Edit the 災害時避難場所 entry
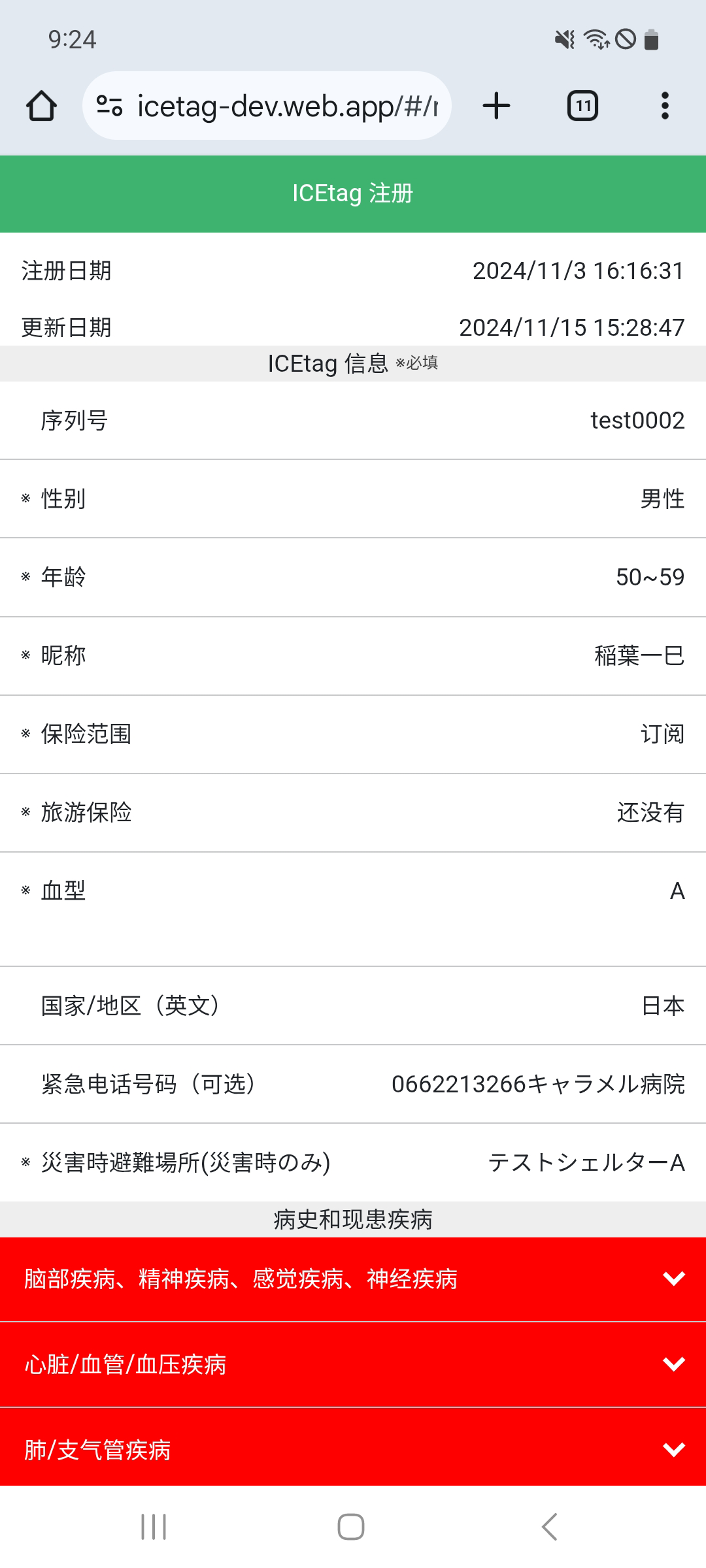The image size is (706, 1568). click(x=353, y=1163)
